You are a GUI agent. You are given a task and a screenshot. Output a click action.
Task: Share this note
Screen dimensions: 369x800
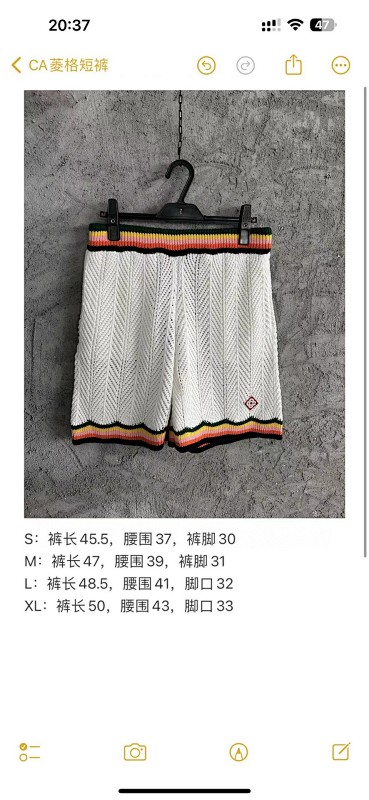tap(293, 65)
